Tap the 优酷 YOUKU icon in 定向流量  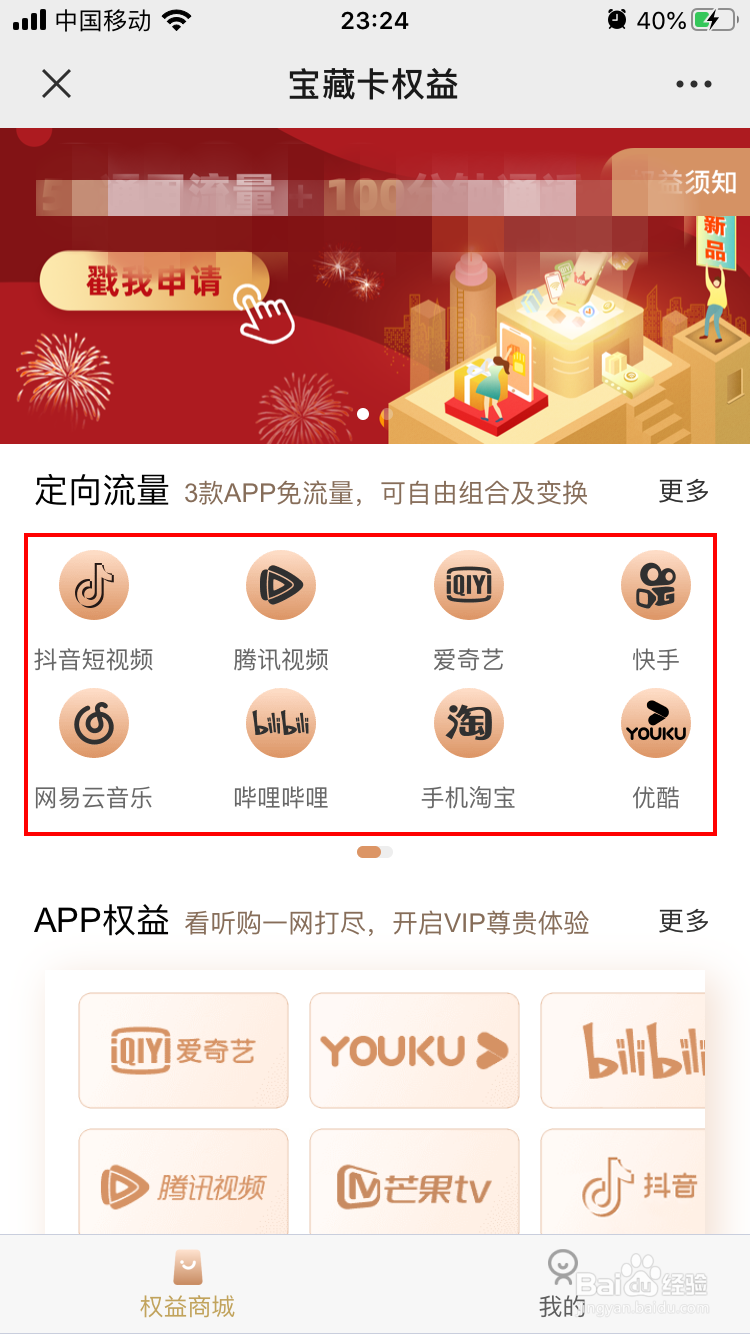[656, 723]
